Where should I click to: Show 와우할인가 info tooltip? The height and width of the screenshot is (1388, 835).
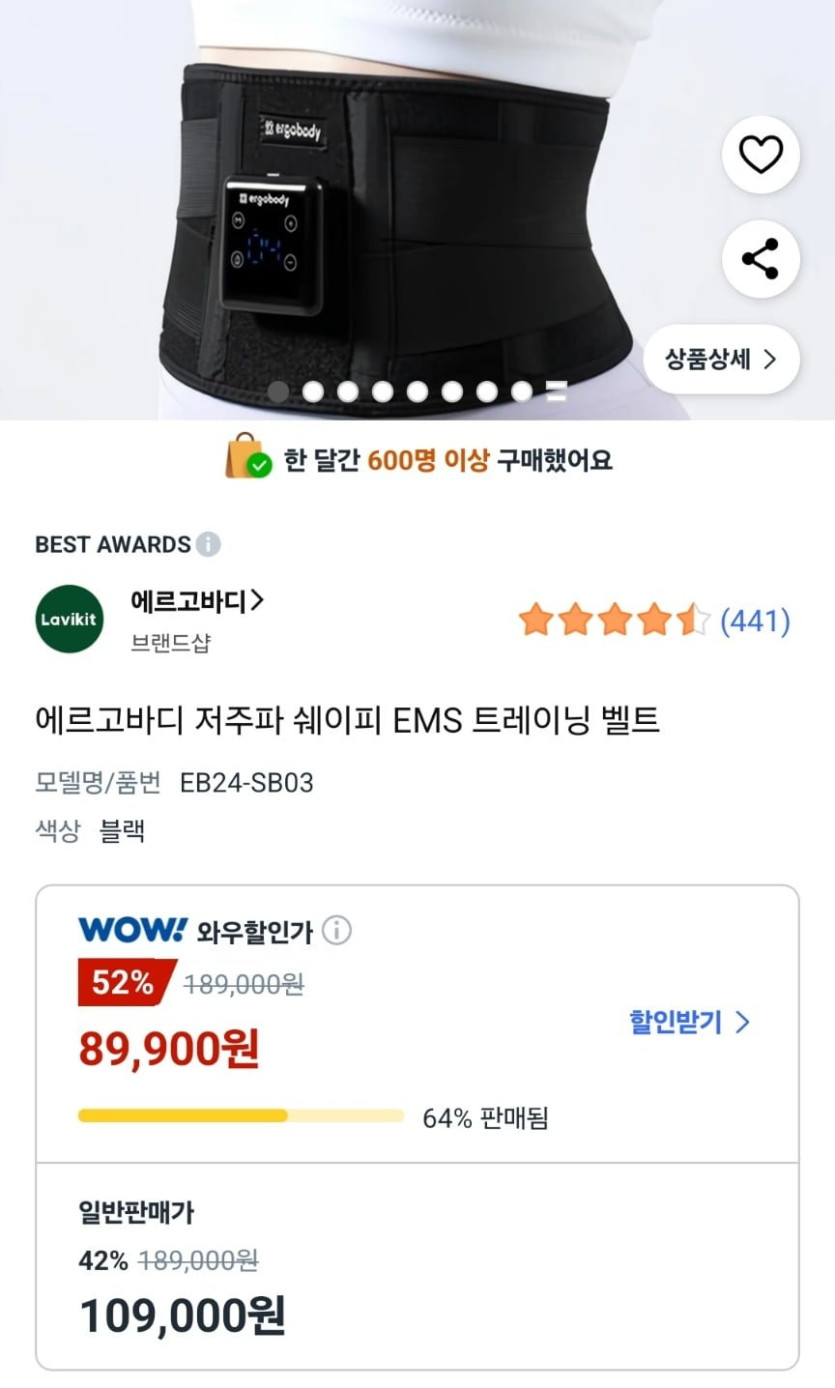click(337, 931)
